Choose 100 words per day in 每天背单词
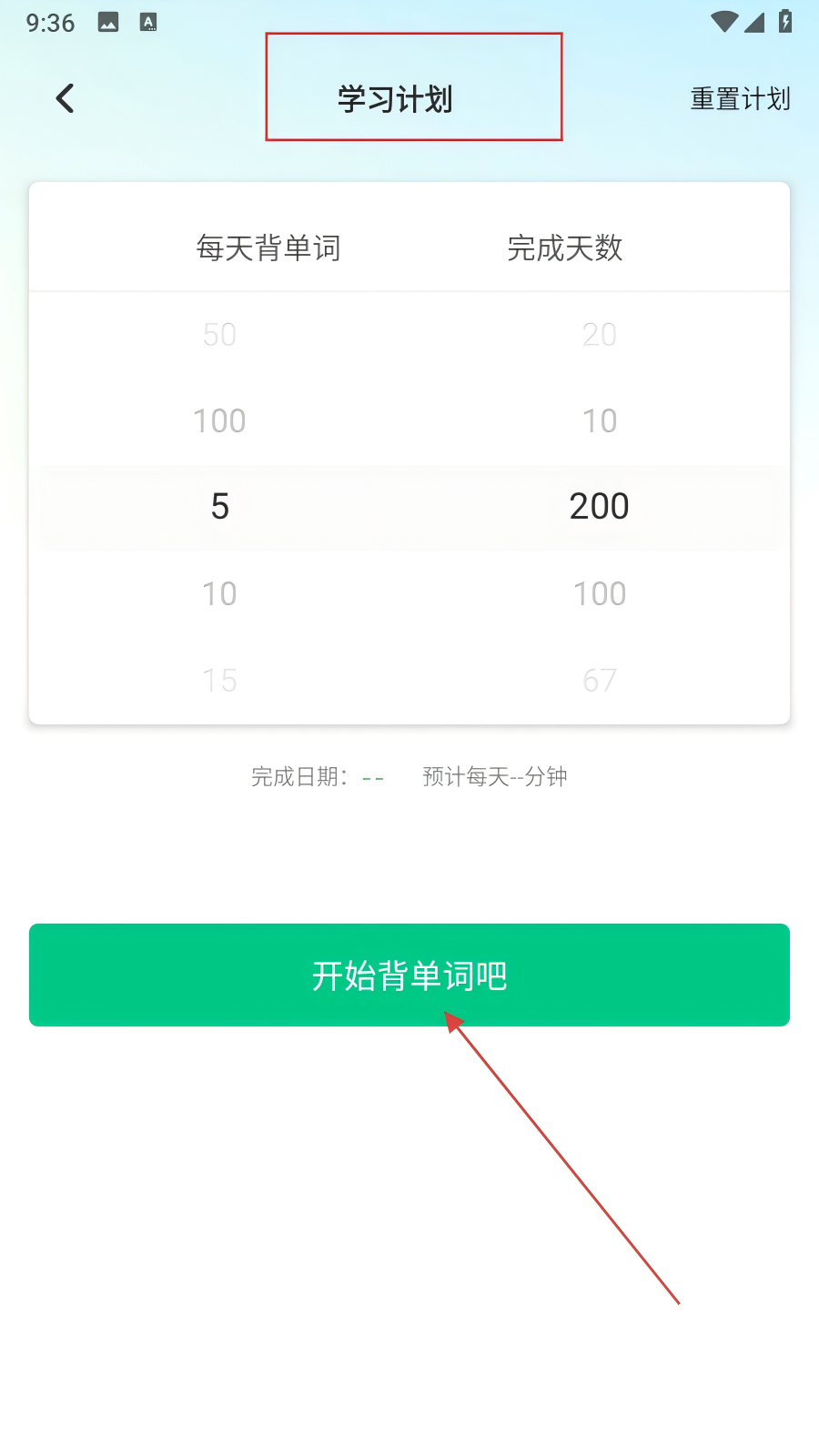This screenshot has width=819, height=1456. (x=219, y=420)
